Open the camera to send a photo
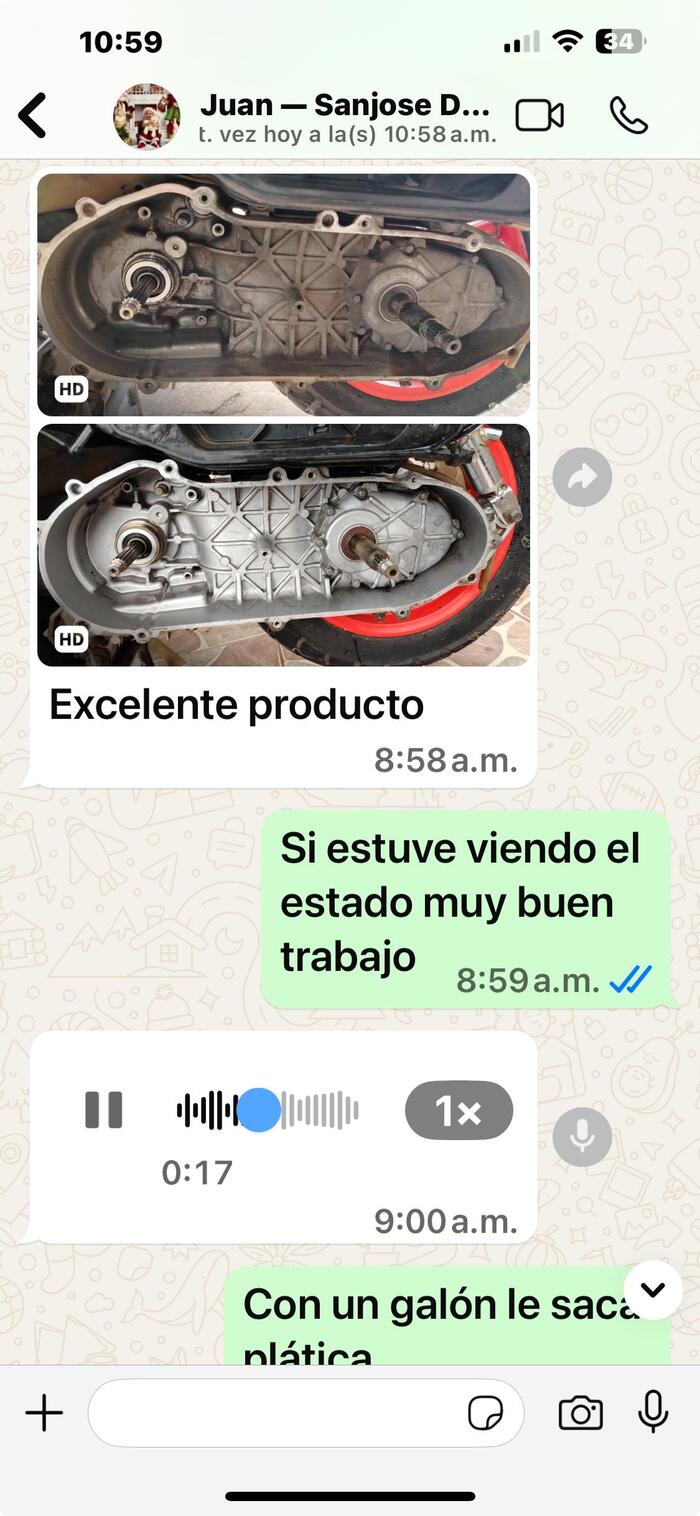The width and height of the screenshot is (700, 1516). 580,1413
